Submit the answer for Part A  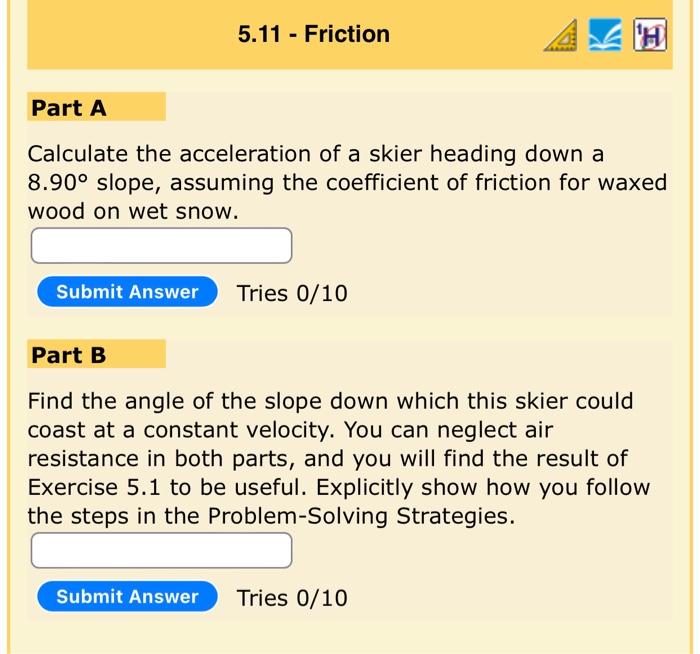(127, 292)
